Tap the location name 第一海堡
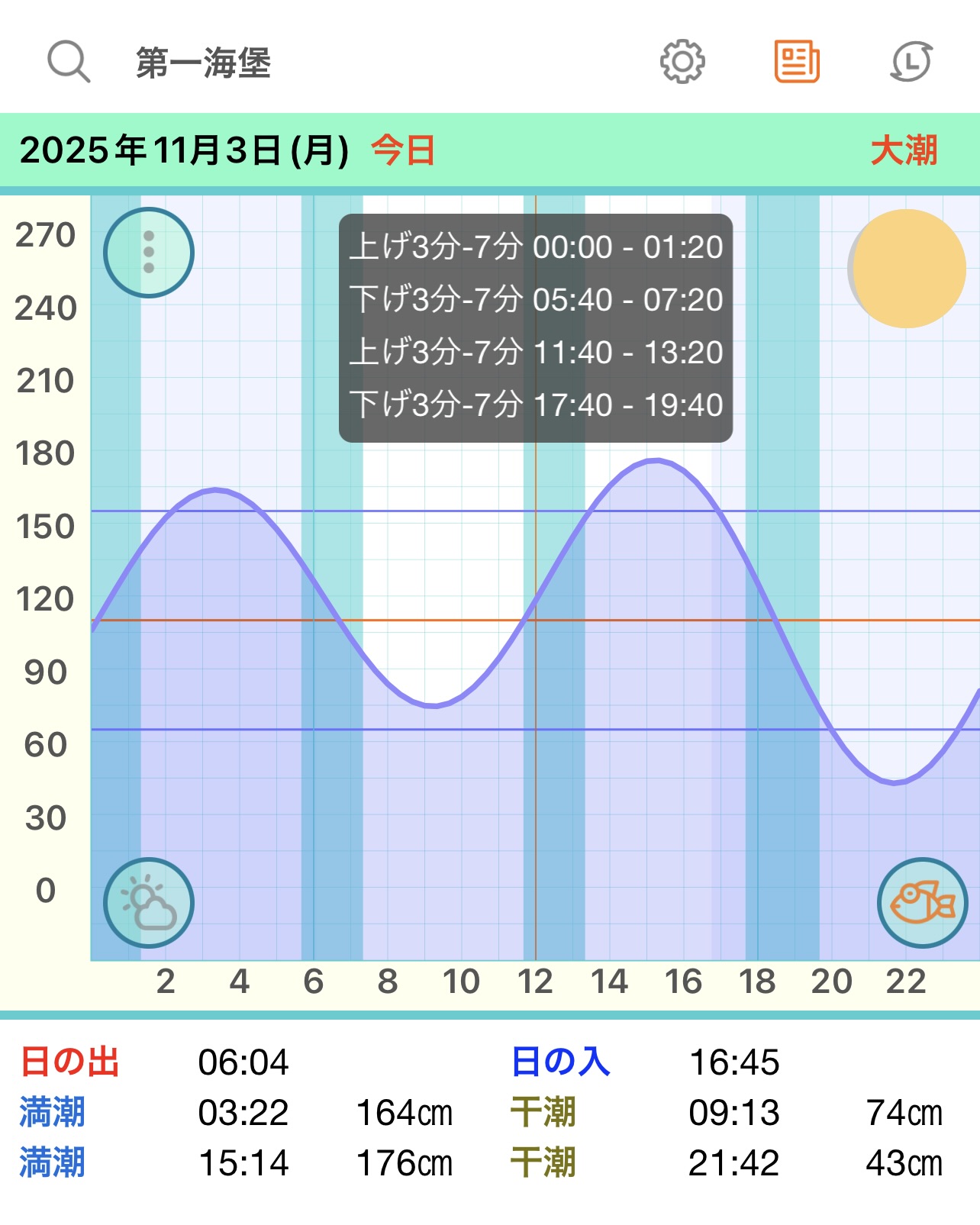This screenshot has height=1225, width=980. pos(204,63)
